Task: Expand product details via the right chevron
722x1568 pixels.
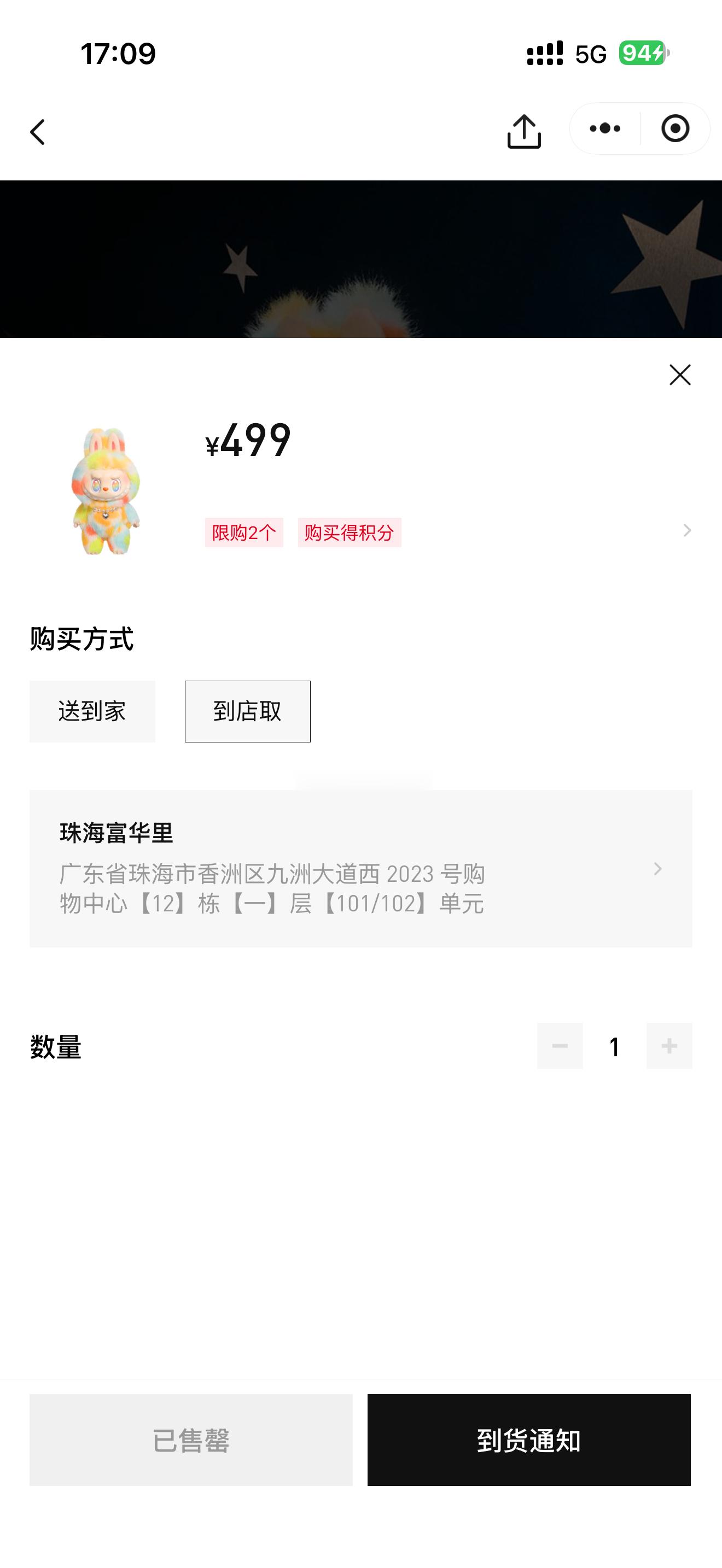Action: 686,529
